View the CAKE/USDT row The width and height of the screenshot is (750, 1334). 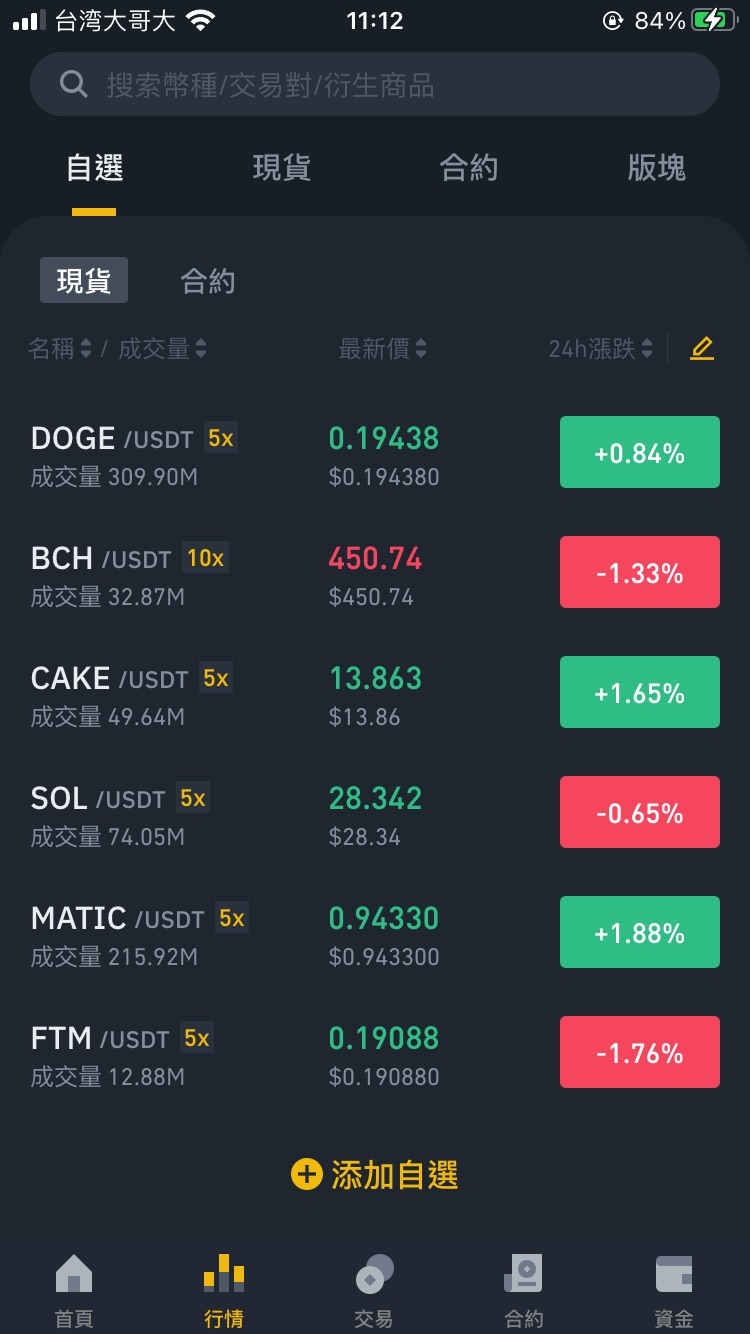click(x=375, y=693)
